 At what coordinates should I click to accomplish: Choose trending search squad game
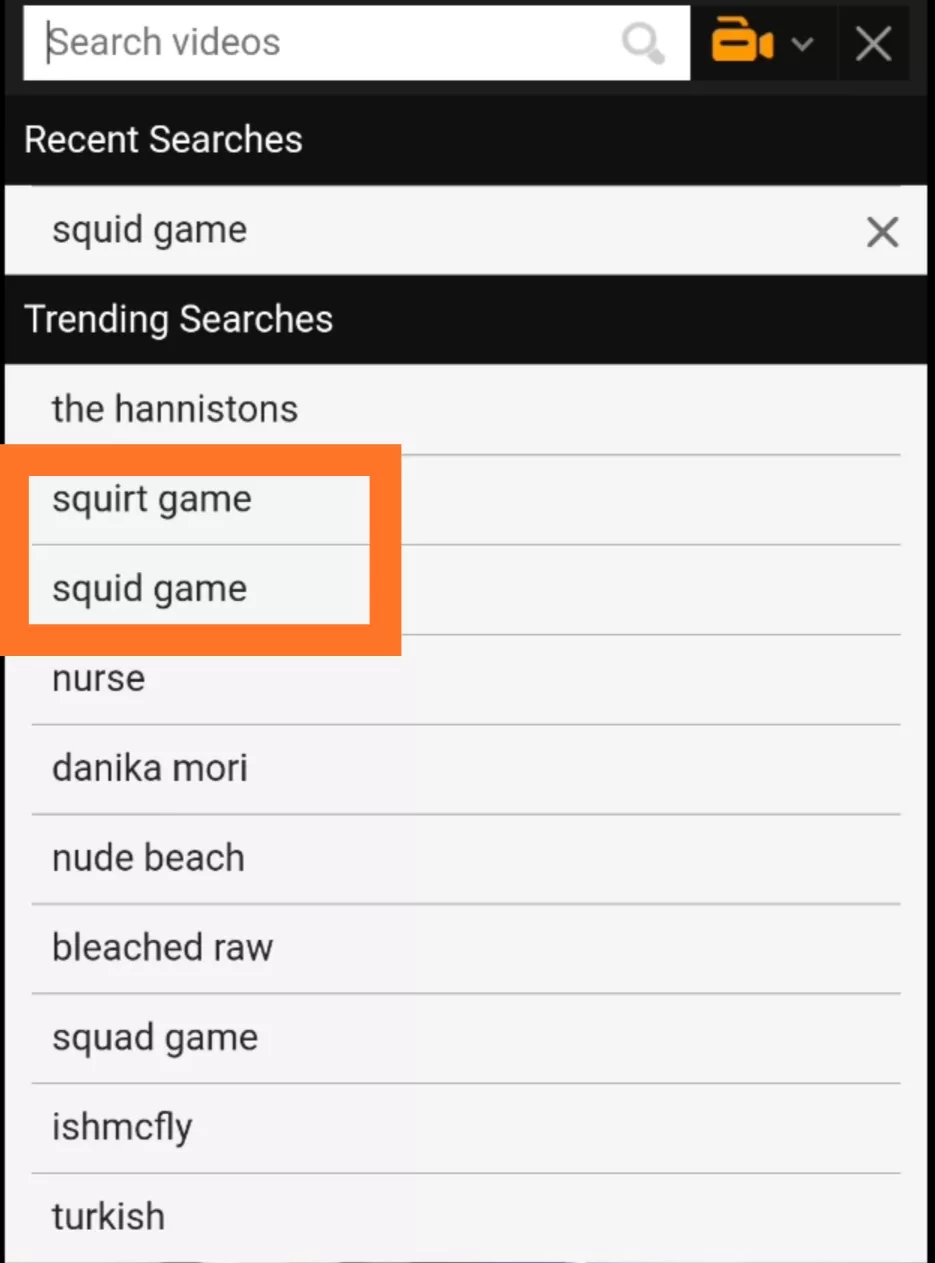coord(155,1038)
